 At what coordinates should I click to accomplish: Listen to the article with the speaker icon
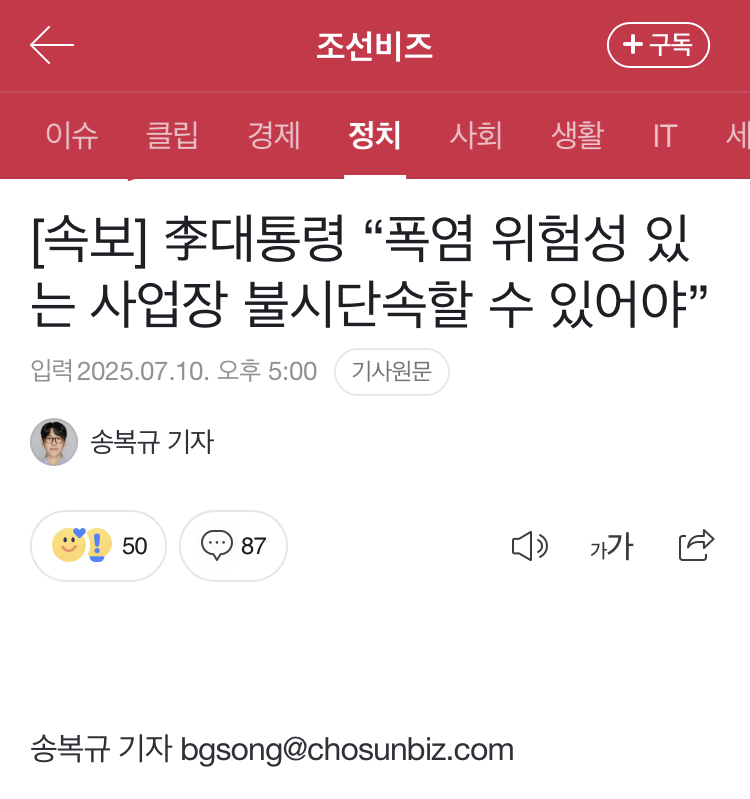529,546
